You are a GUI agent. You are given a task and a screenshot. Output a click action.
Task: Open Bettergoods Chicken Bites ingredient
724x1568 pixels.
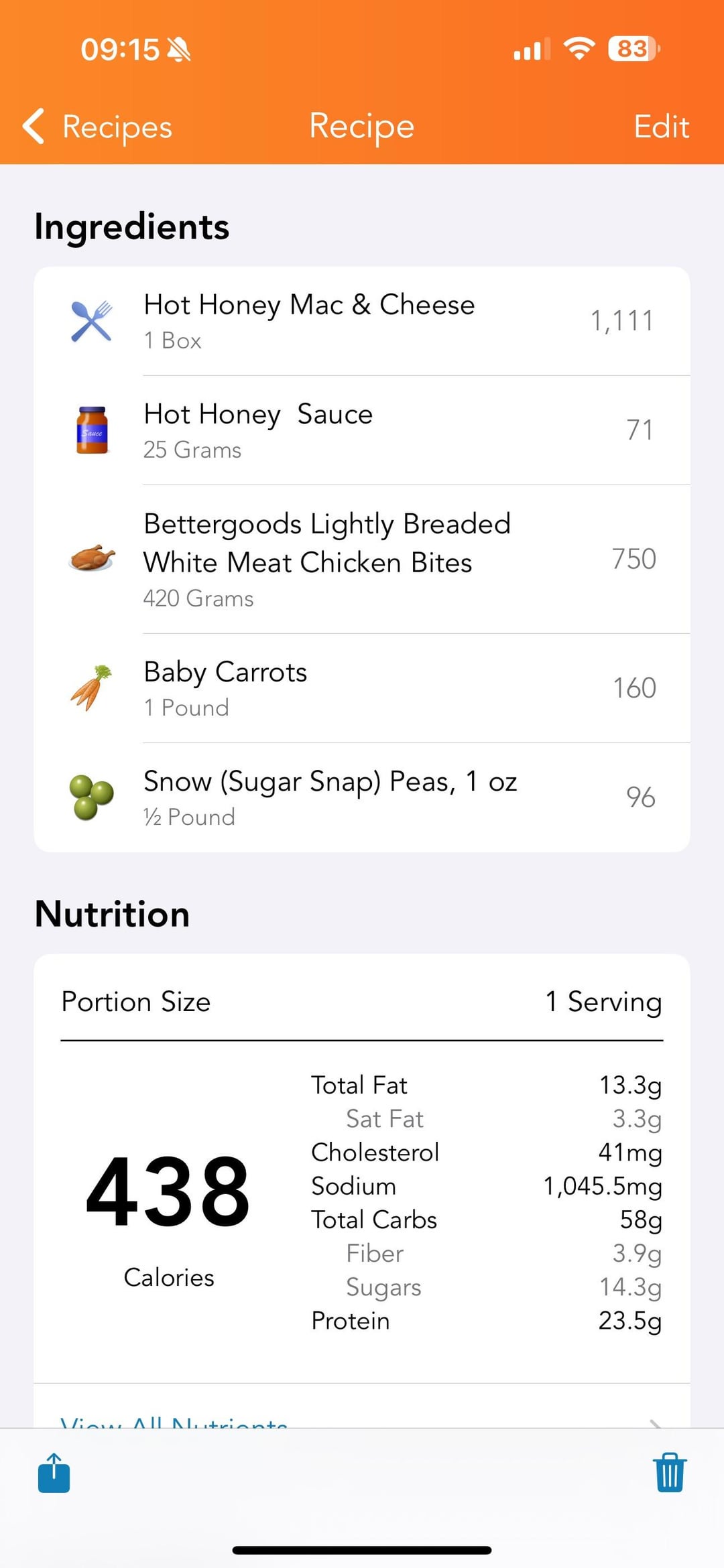(362, 559)
